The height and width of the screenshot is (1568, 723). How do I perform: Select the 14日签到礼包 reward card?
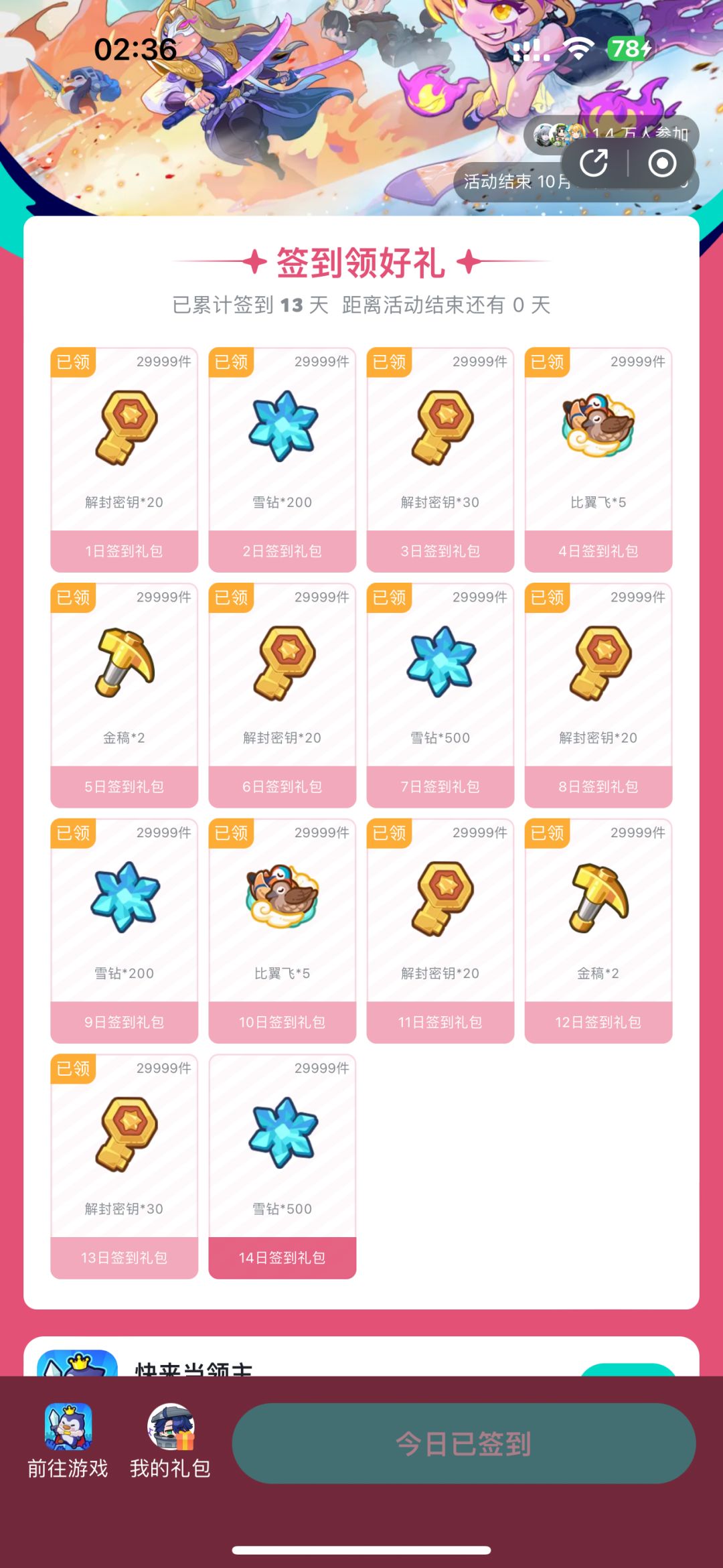282,1166
